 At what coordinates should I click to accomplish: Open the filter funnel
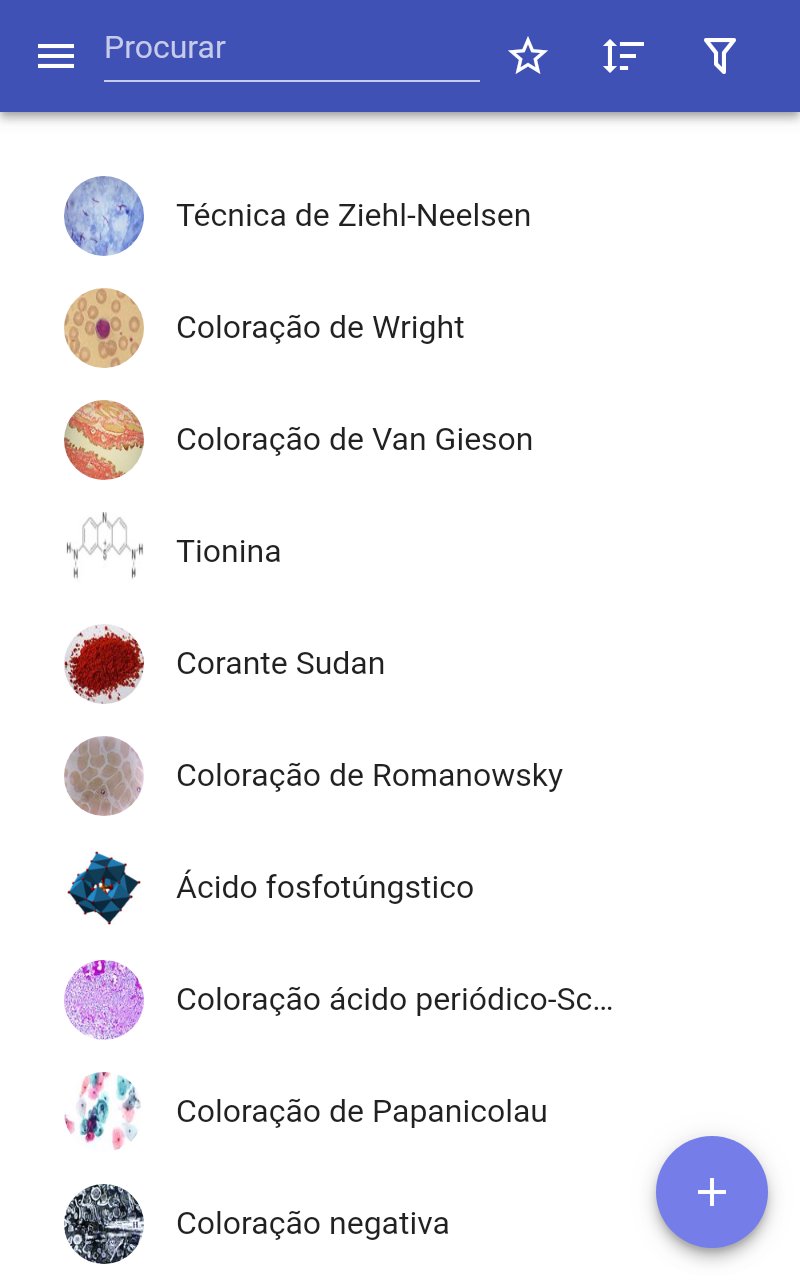pyautogui.click(x=719, y=57)
